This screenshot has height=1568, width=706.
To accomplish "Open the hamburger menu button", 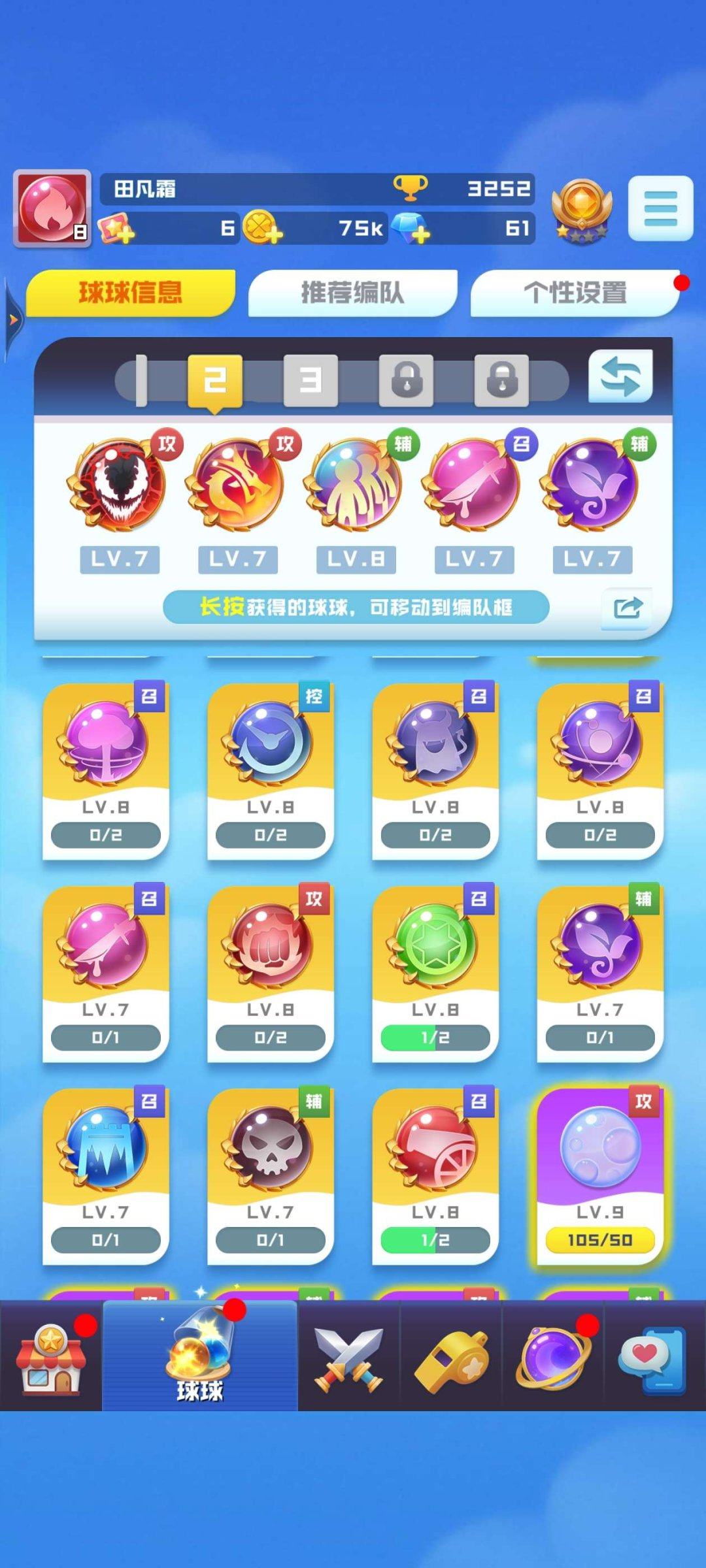I will 660,208.
